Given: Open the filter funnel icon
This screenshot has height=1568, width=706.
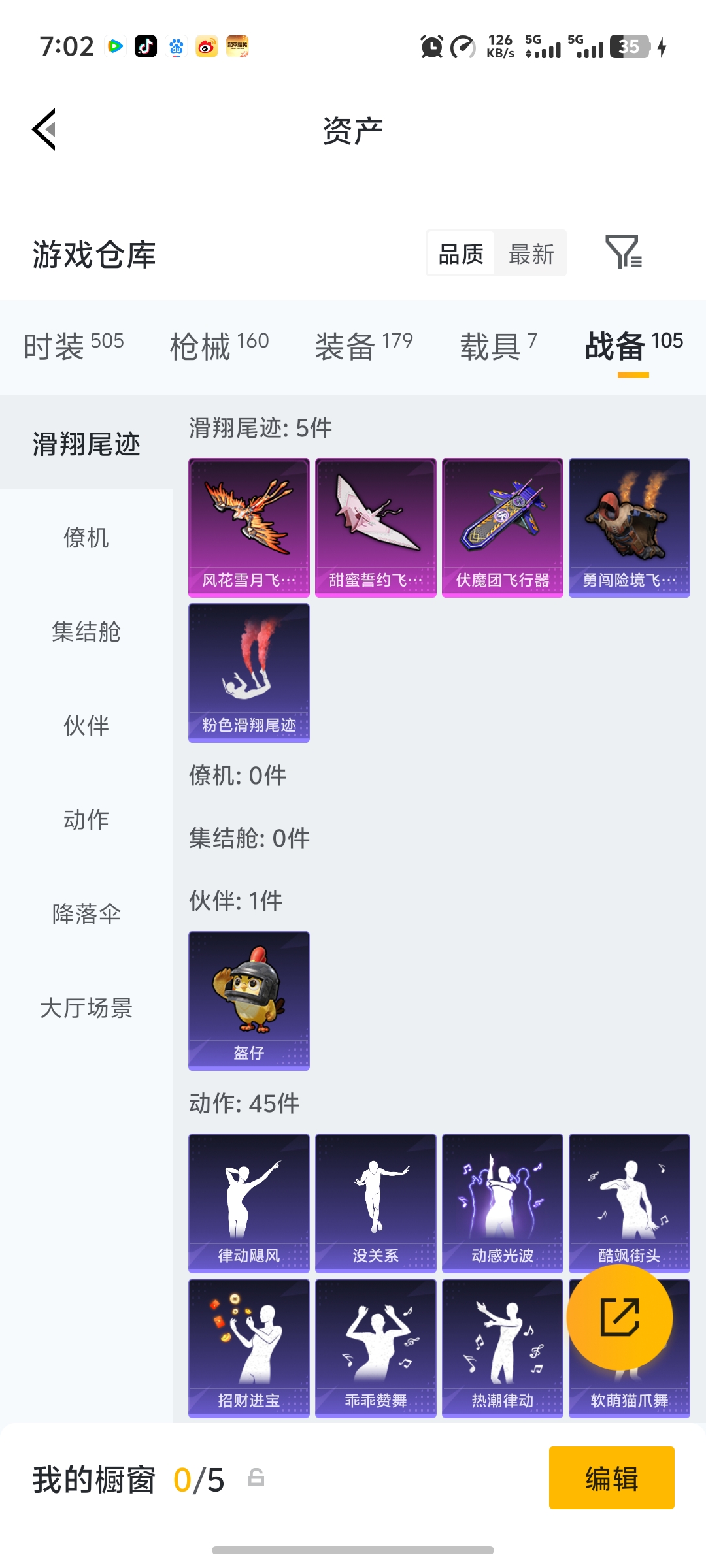Looking at the screenshot, I should [624, 253].
